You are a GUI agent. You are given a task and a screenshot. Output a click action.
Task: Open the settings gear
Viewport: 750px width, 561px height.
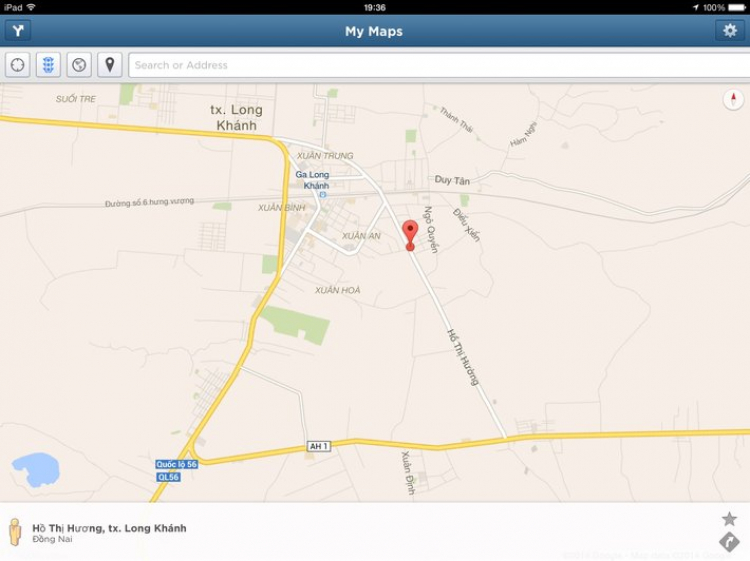click(x=730, y=31)
